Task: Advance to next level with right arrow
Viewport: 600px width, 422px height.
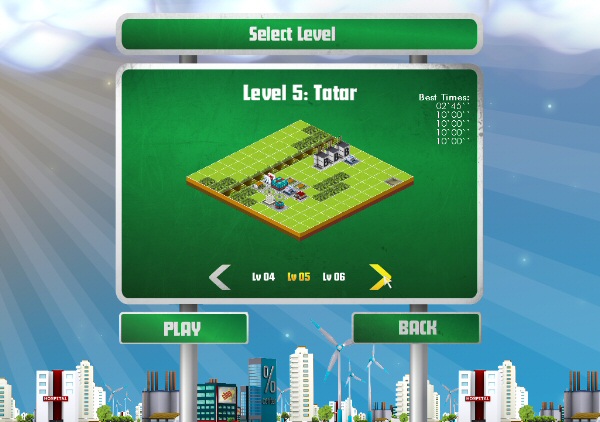Action: 379,277
